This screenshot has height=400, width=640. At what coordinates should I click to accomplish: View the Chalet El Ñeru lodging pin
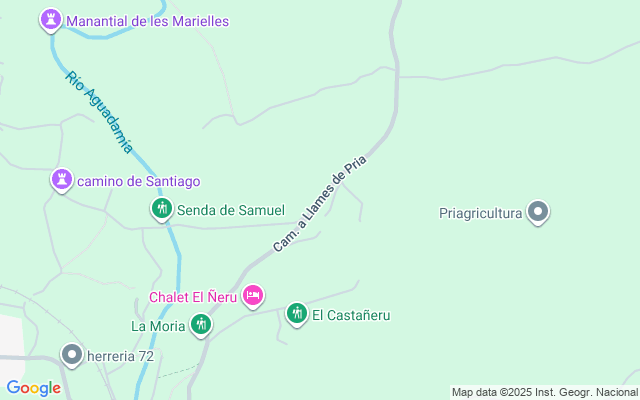[253, 296]
